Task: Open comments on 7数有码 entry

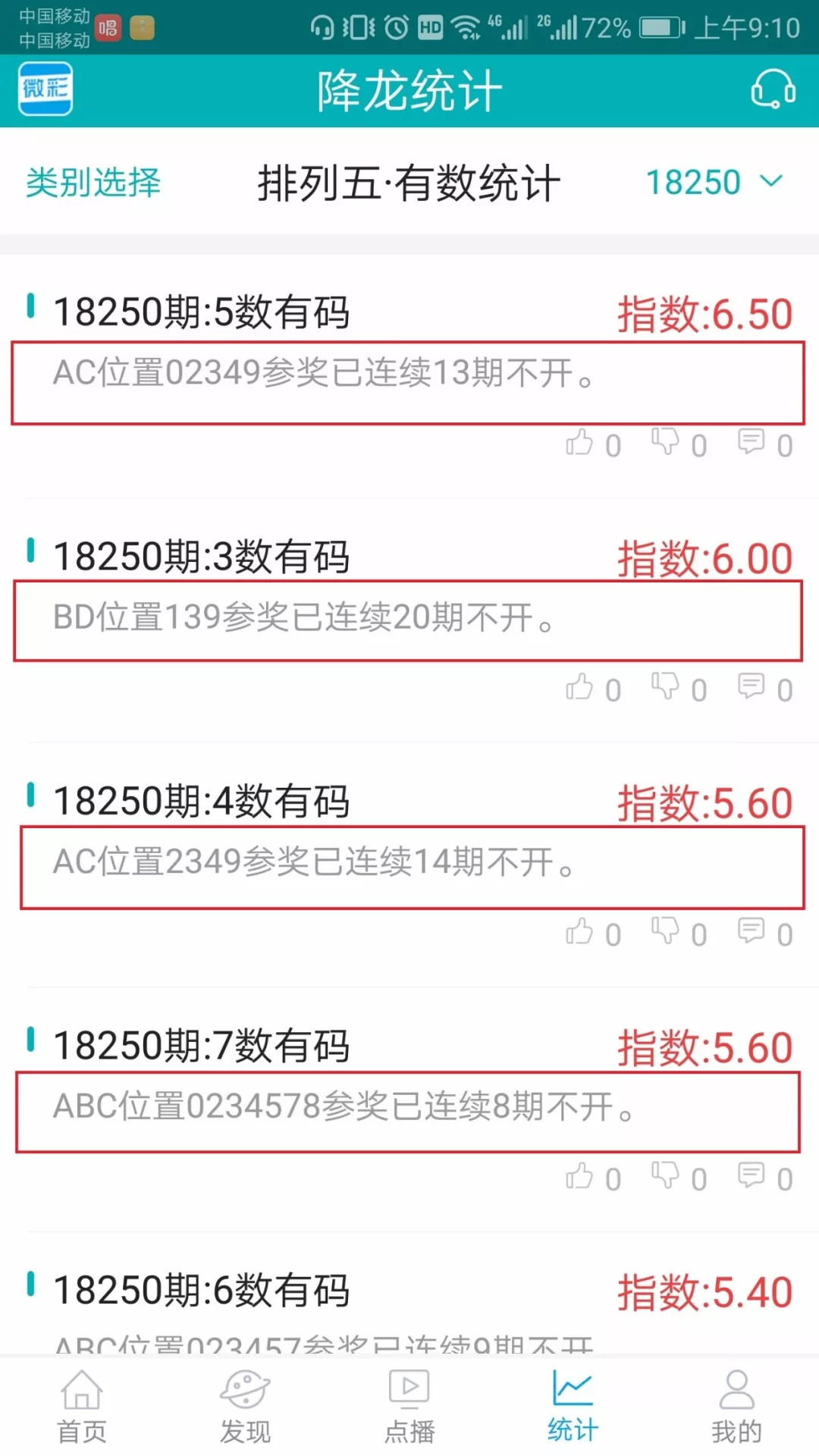Action: pyautogui.click(x=766, y=1178)
